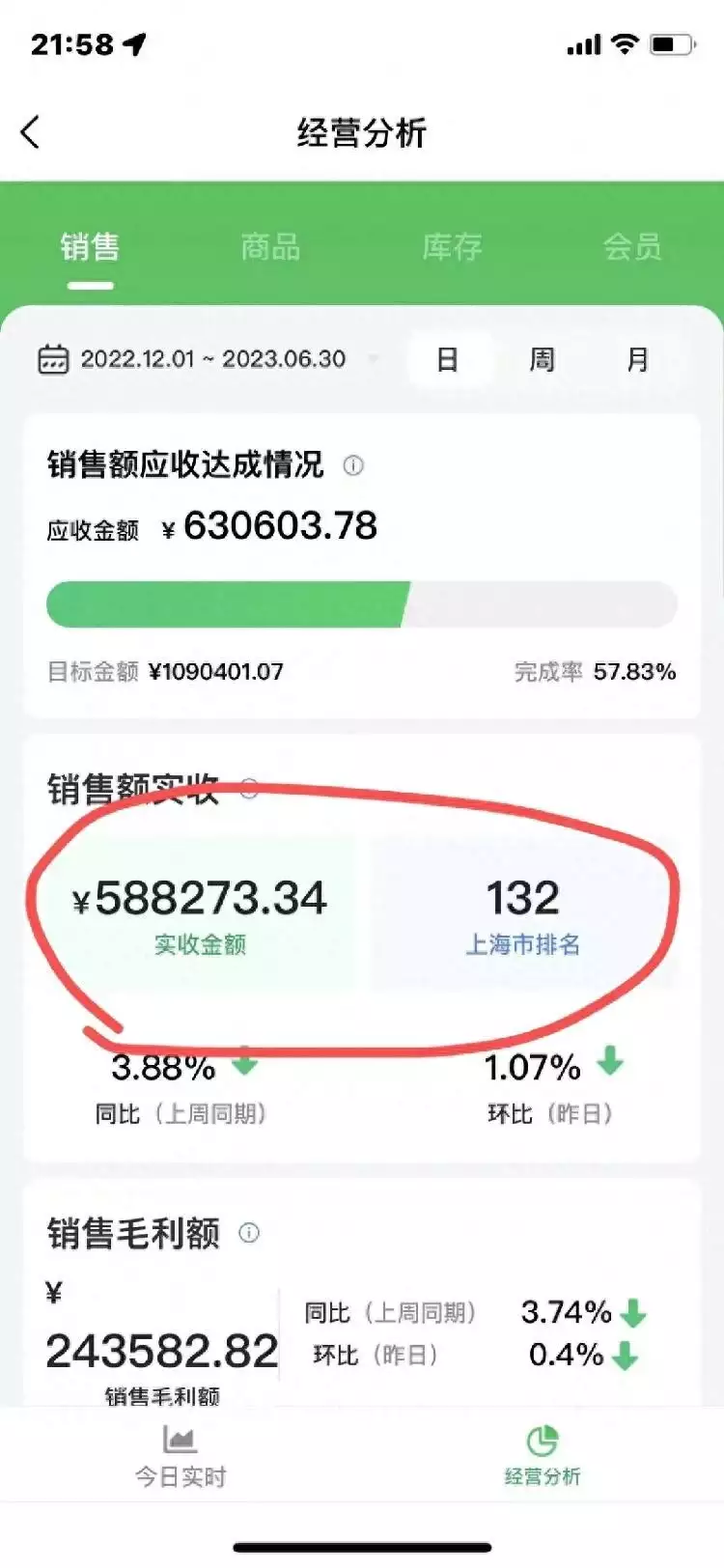Tap the info icon beside 销售额应收达成情况
The height and width of the screenshot is (1568, 724).
click(354, 465)
